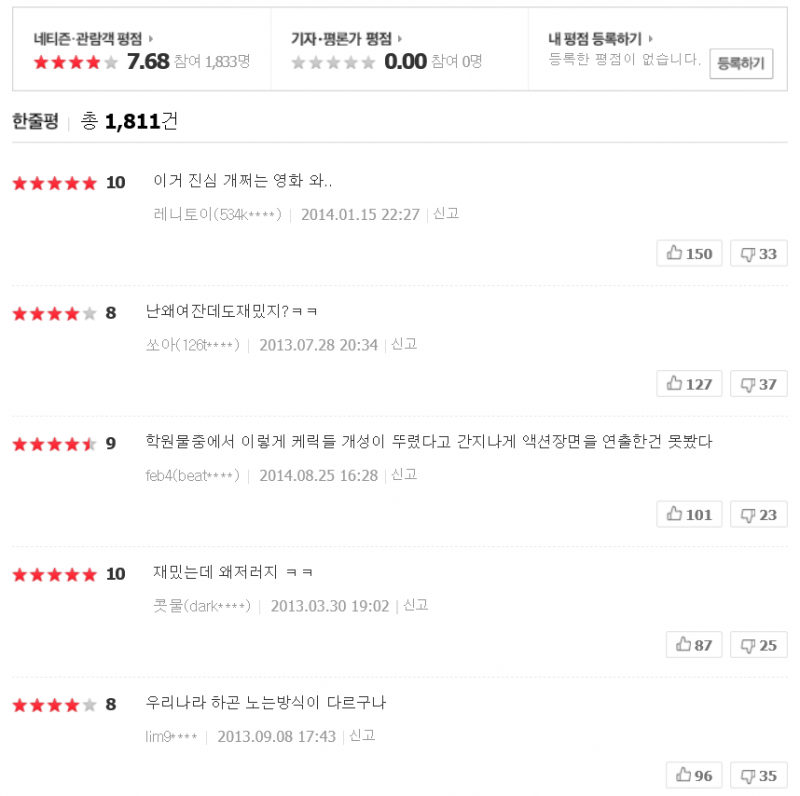Dislike lim9's review with 35 dislikes

coord(758,775)
